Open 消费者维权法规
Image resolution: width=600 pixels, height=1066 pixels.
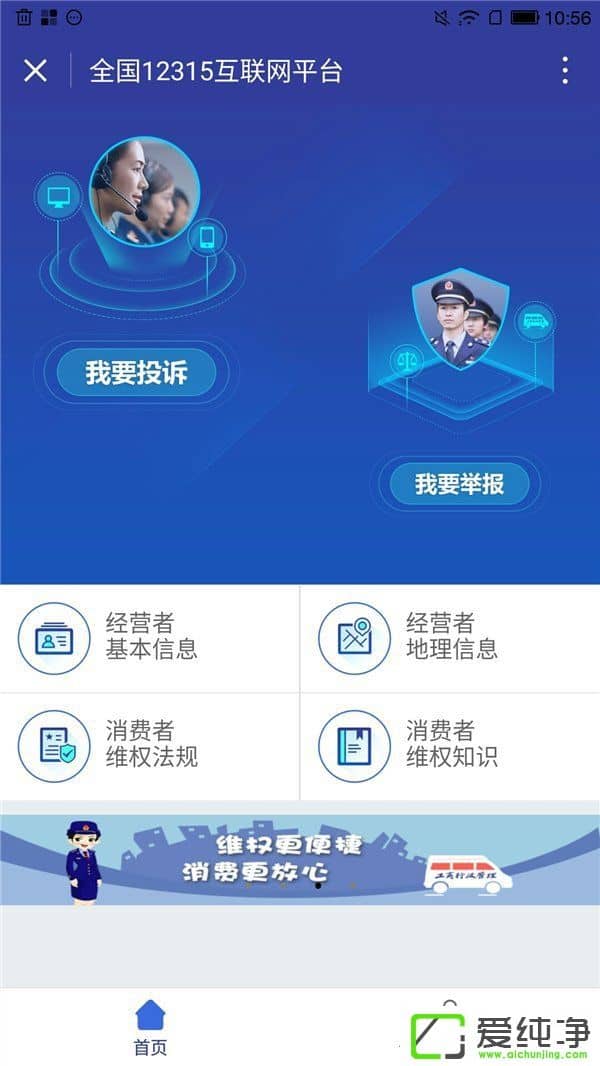(150, 745)
